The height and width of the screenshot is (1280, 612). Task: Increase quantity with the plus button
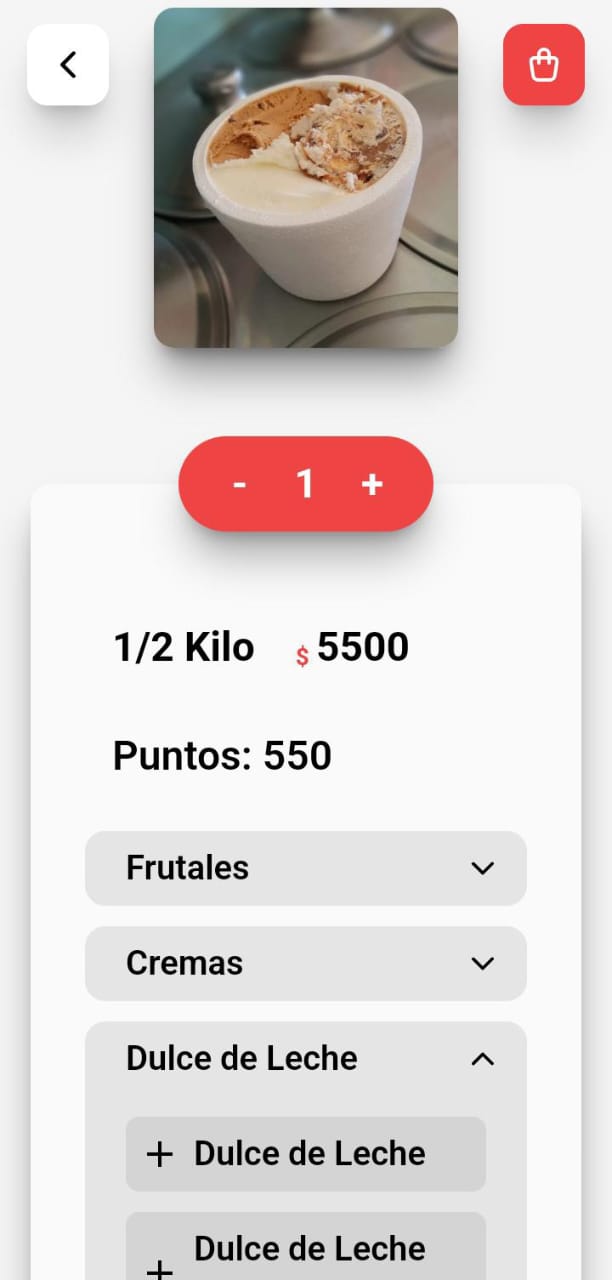372,484
